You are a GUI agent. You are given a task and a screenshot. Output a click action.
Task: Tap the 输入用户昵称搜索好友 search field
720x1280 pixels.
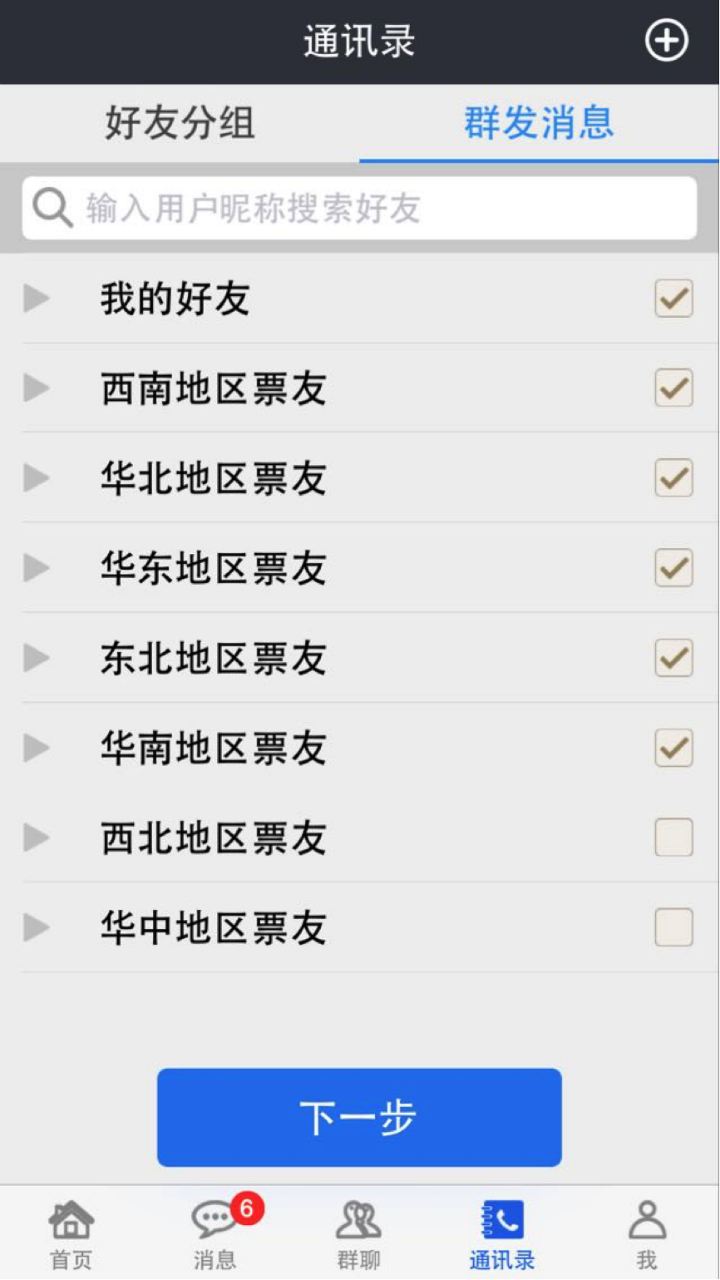[360, 208]
